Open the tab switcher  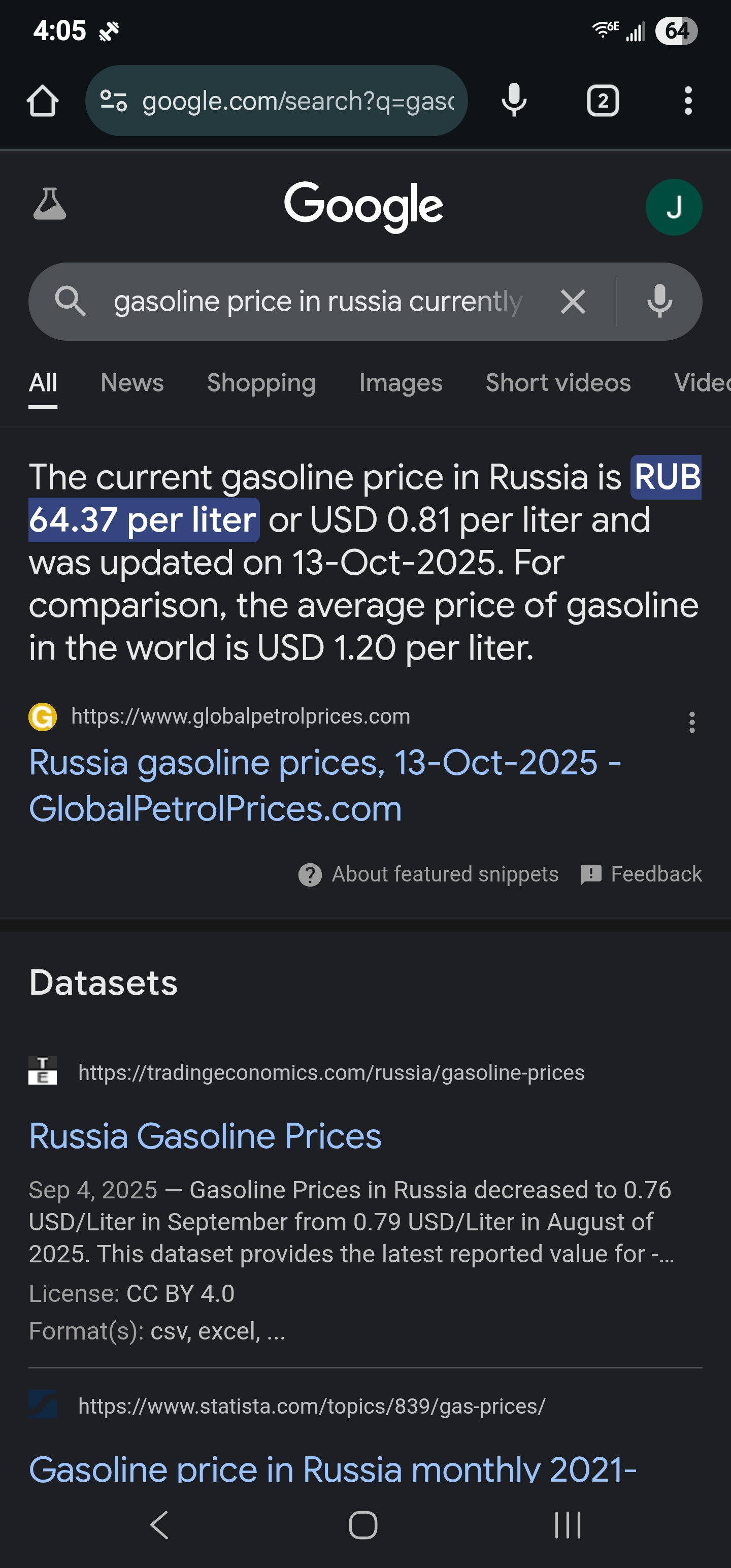pos(603,101)
